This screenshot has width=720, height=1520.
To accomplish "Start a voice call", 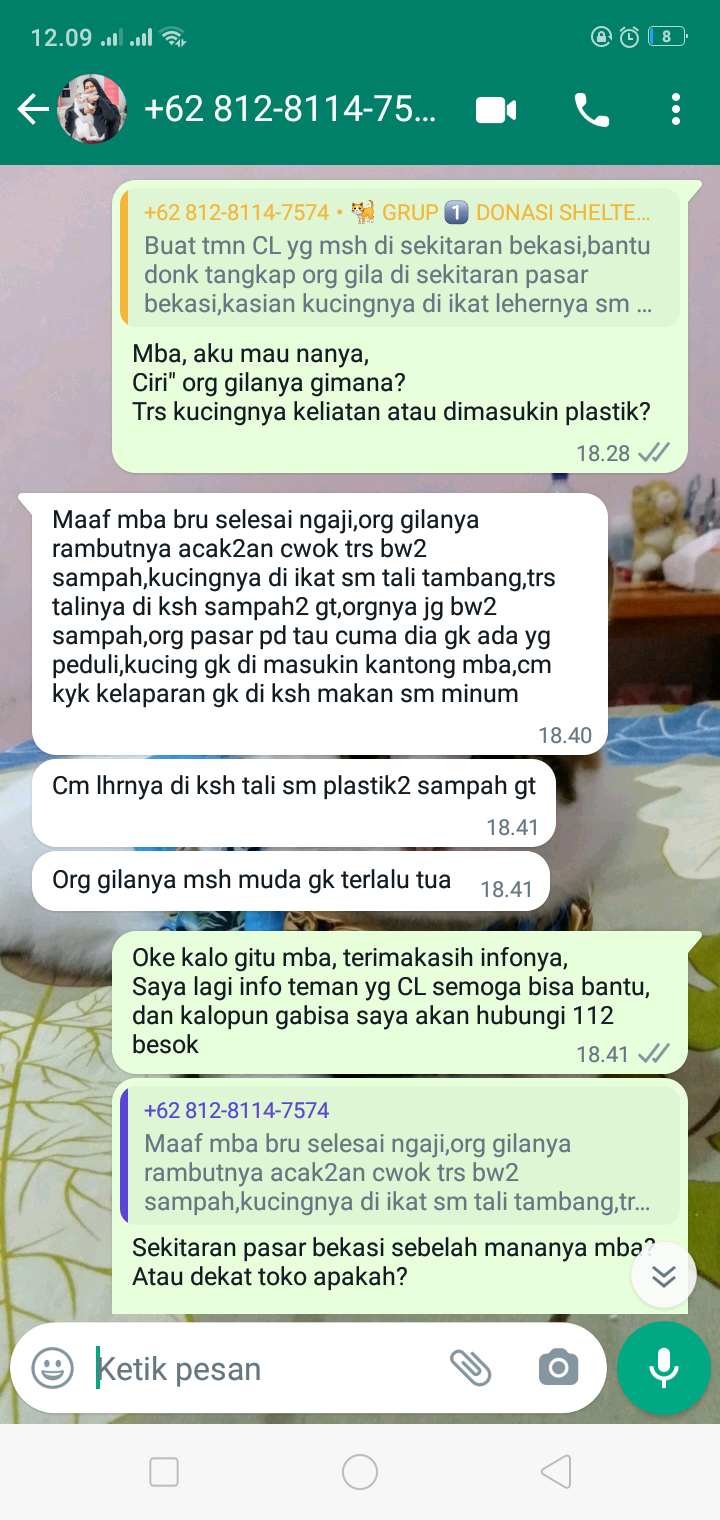I will 591,110.
